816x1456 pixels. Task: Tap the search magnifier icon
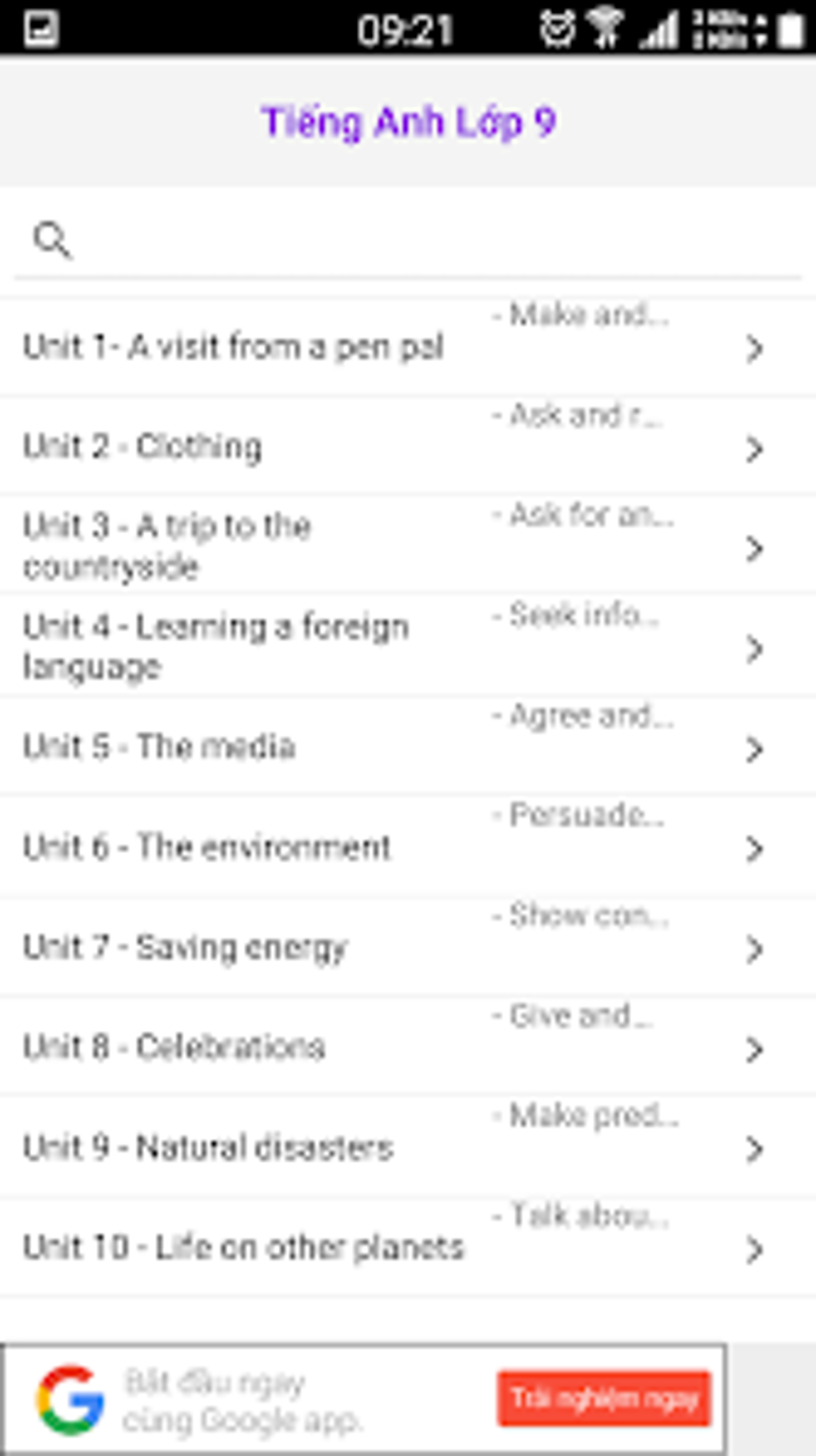click(53, 240)
